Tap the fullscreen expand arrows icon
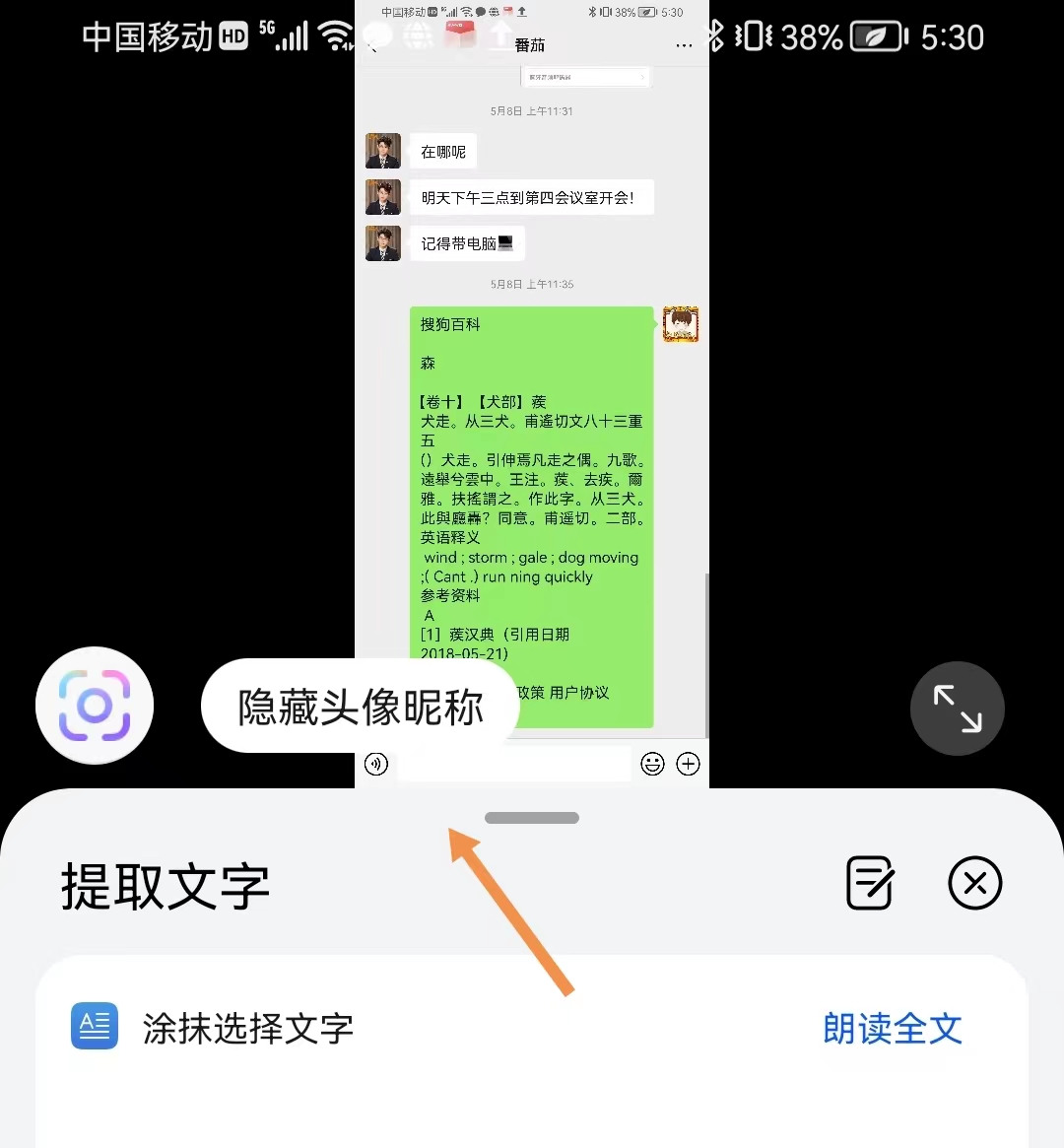Image resolution: width=1064 pixels, height=1148 pixels. click(957, 708)
